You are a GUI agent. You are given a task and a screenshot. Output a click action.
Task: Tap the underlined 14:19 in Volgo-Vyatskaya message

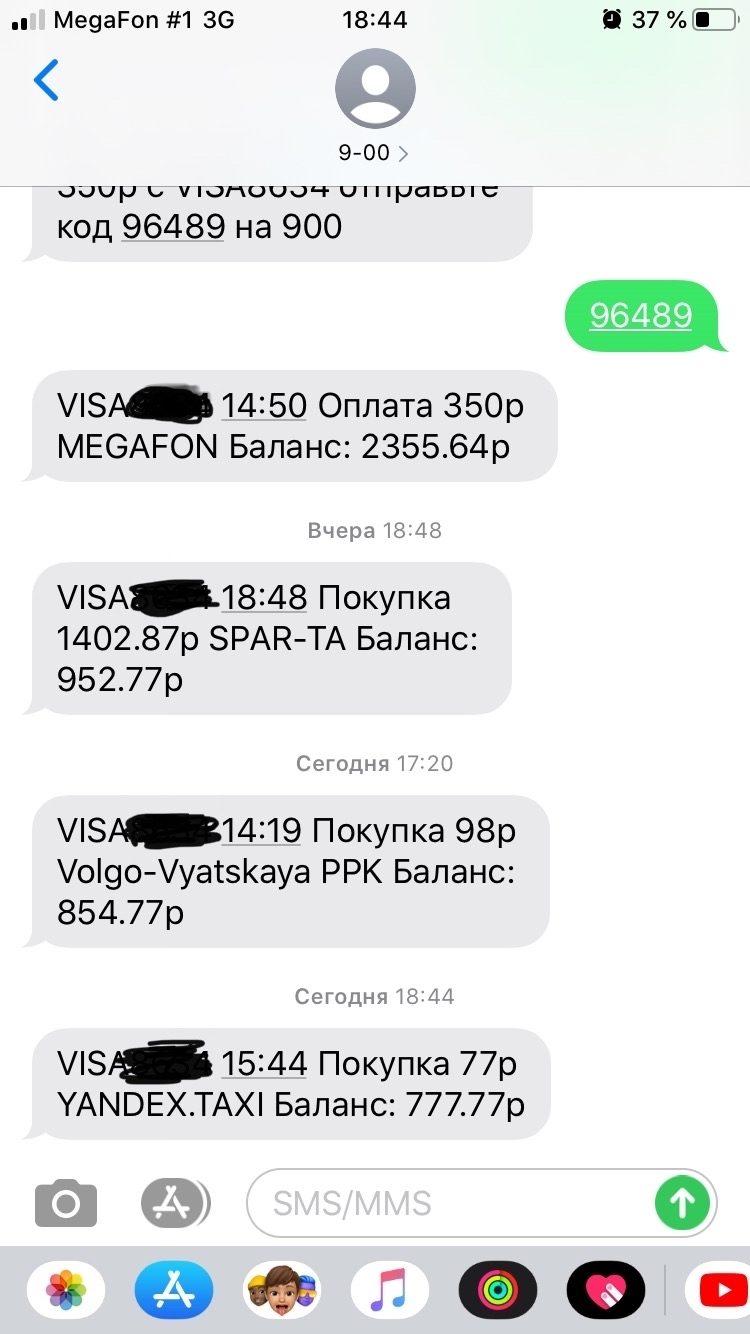click(262, 830)
